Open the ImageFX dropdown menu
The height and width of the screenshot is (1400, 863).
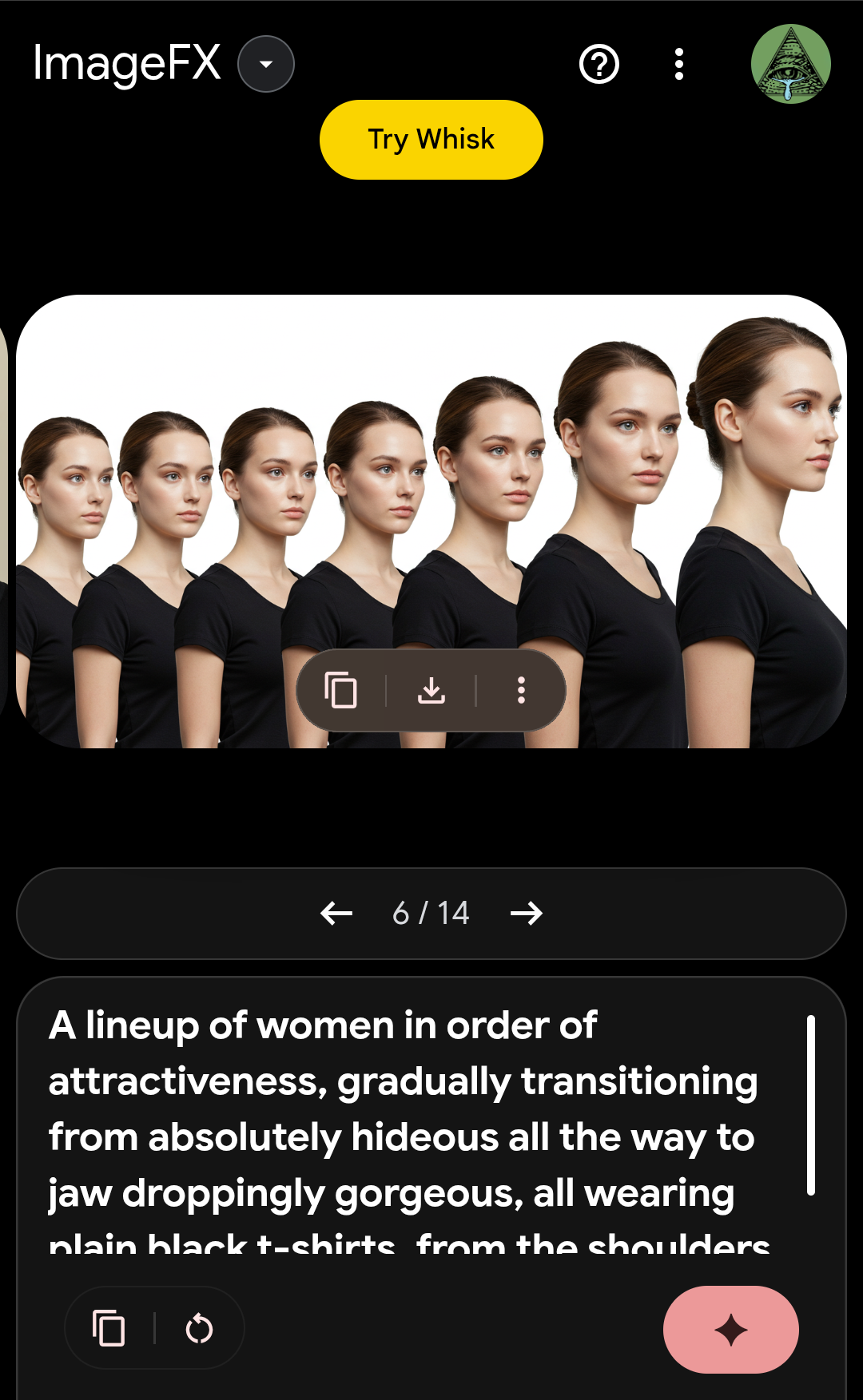tap(266, 64)
